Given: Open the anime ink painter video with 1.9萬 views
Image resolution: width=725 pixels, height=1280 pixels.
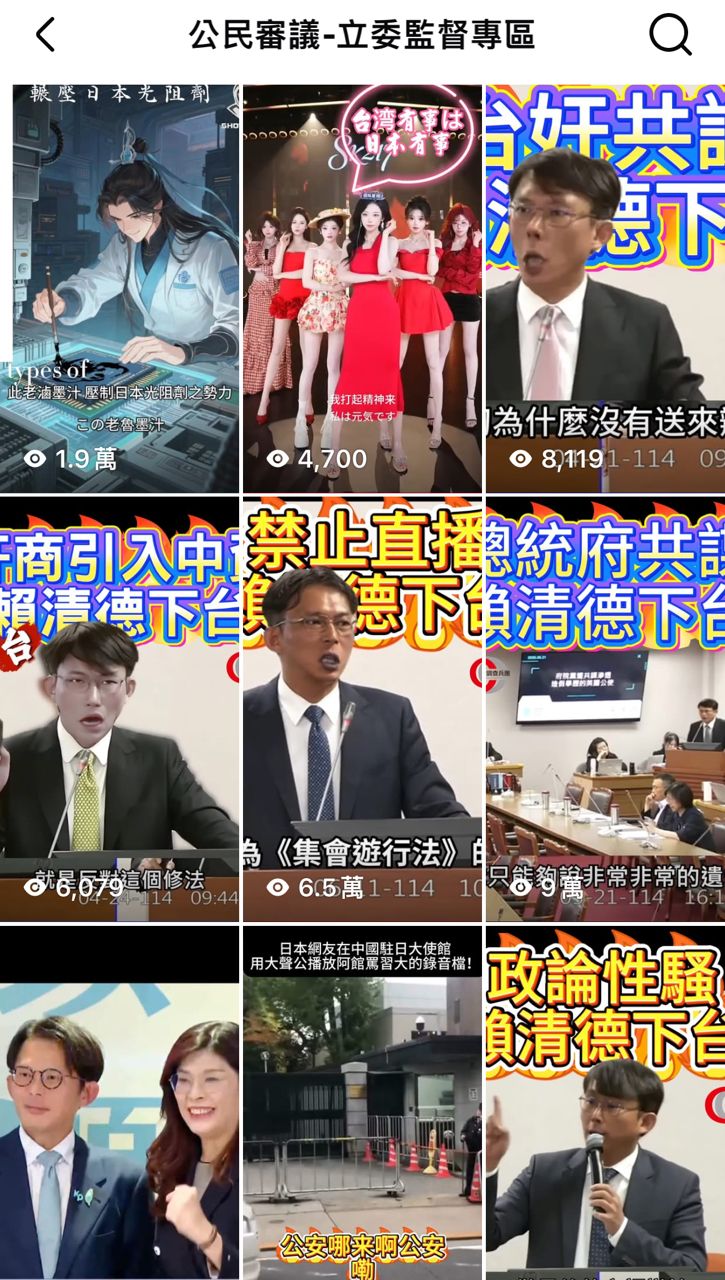Looking at the screenshot, I should pyautogui.click(x=120, y=288).
